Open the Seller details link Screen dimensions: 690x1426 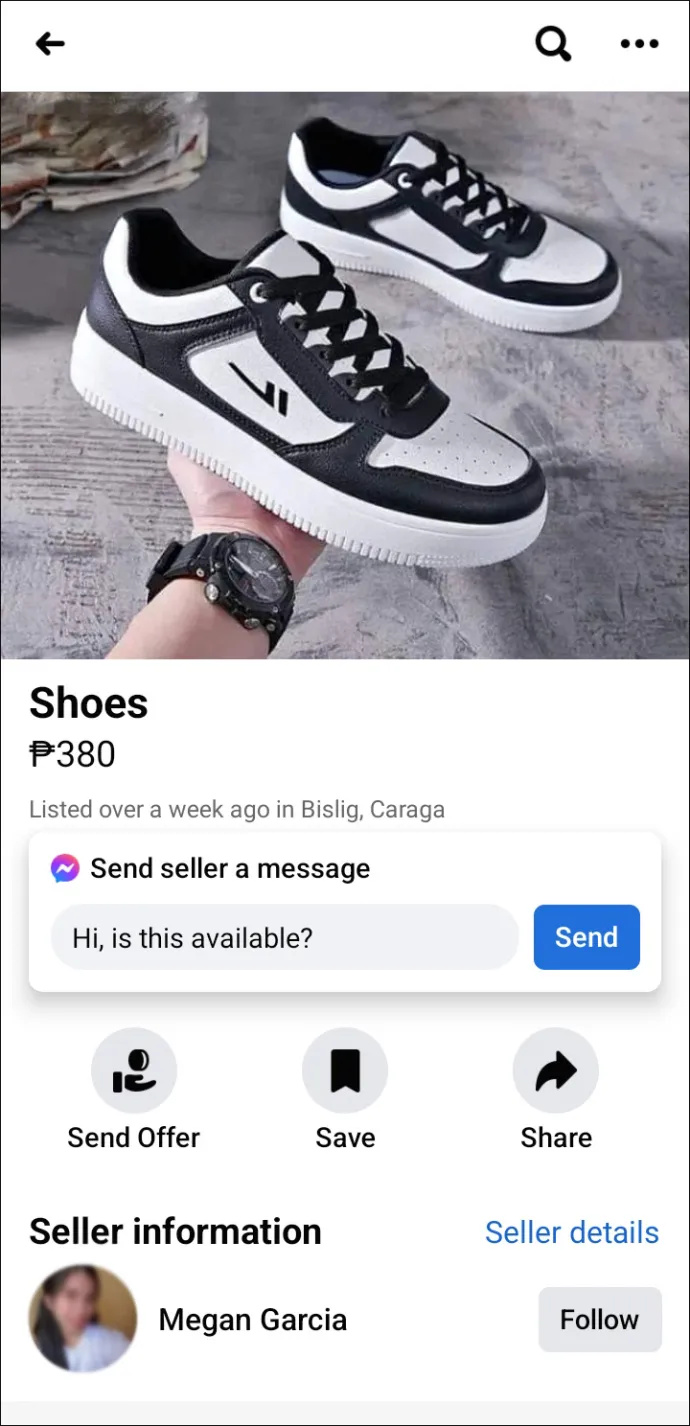click(571, 1232)
